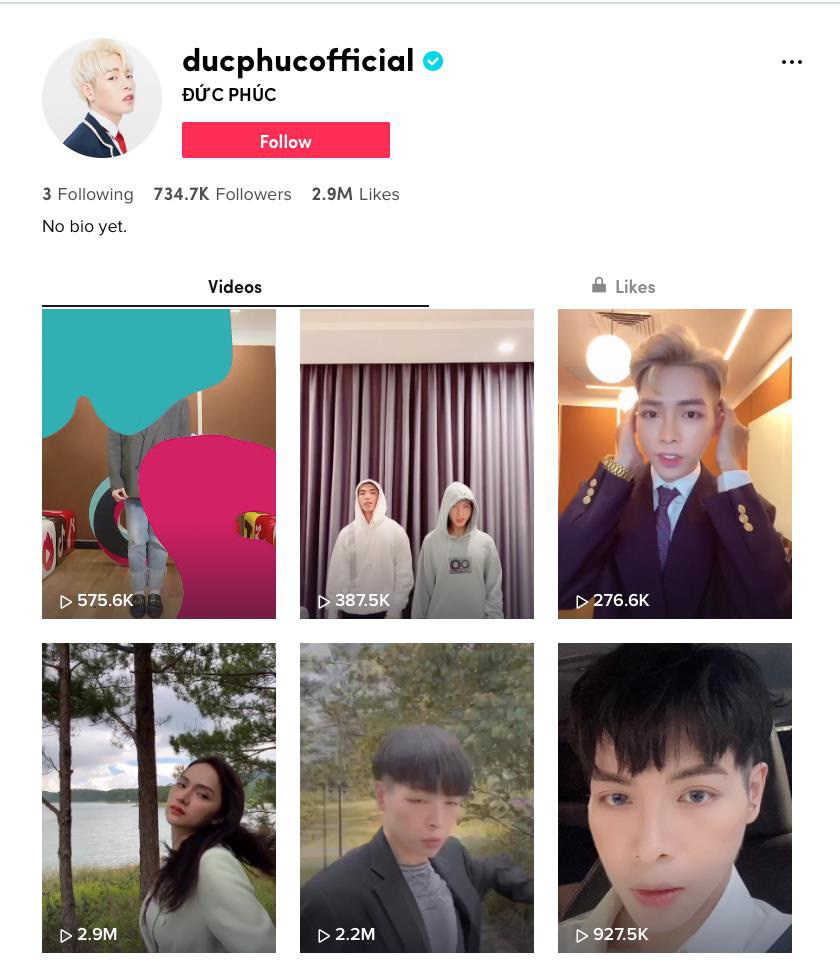The image size is (840, 974).
Task: Open the video with 2.2M views
Action: [x=416, y=797]
